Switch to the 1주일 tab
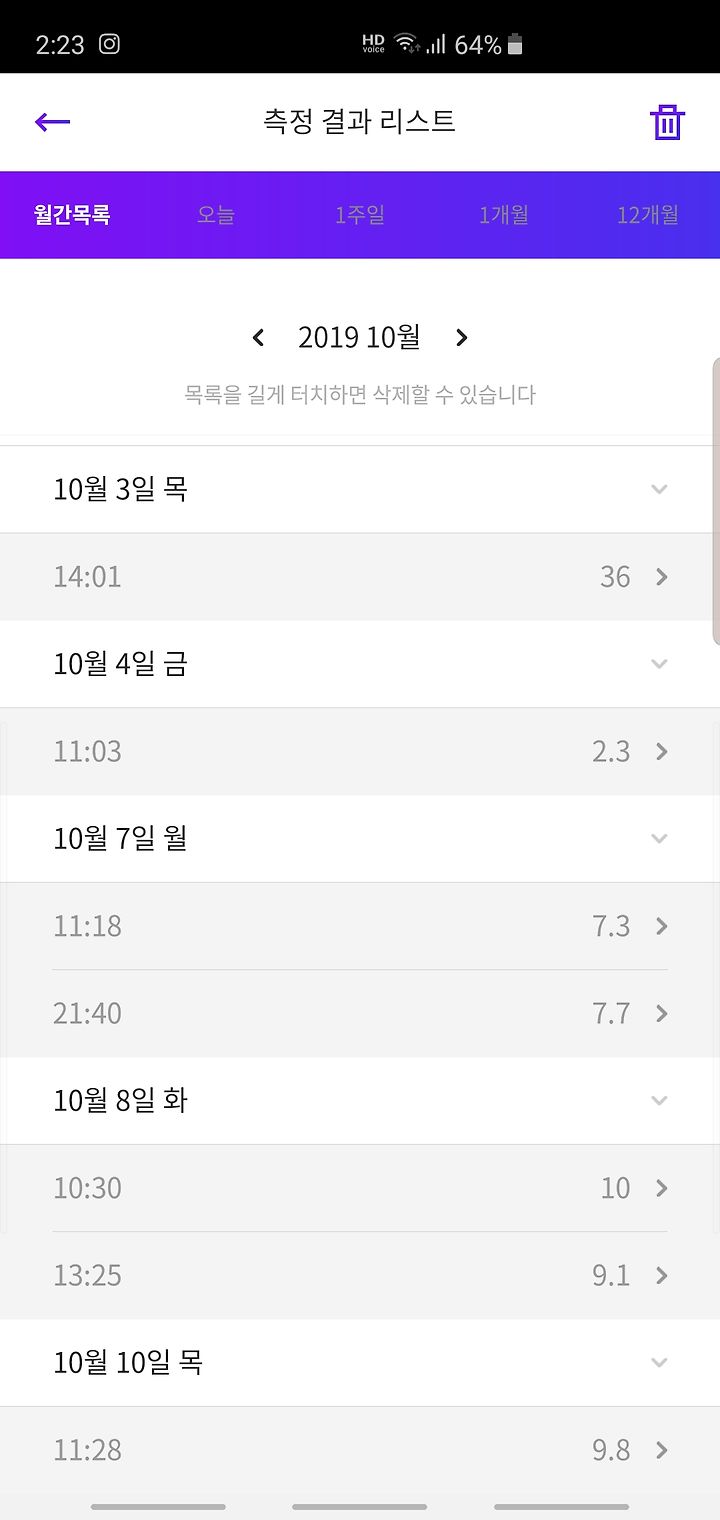720x1520 pixels. [360, 214]
